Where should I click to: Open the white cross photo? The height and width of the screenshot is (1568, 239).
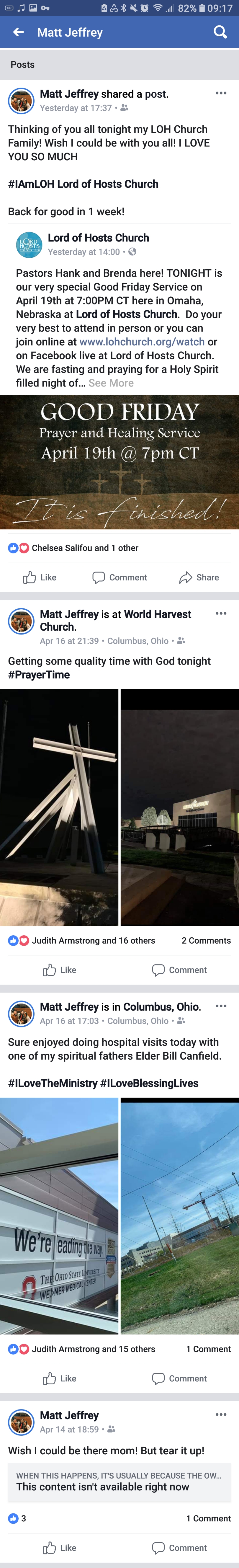pyautogui.click(x=59, y=807)
